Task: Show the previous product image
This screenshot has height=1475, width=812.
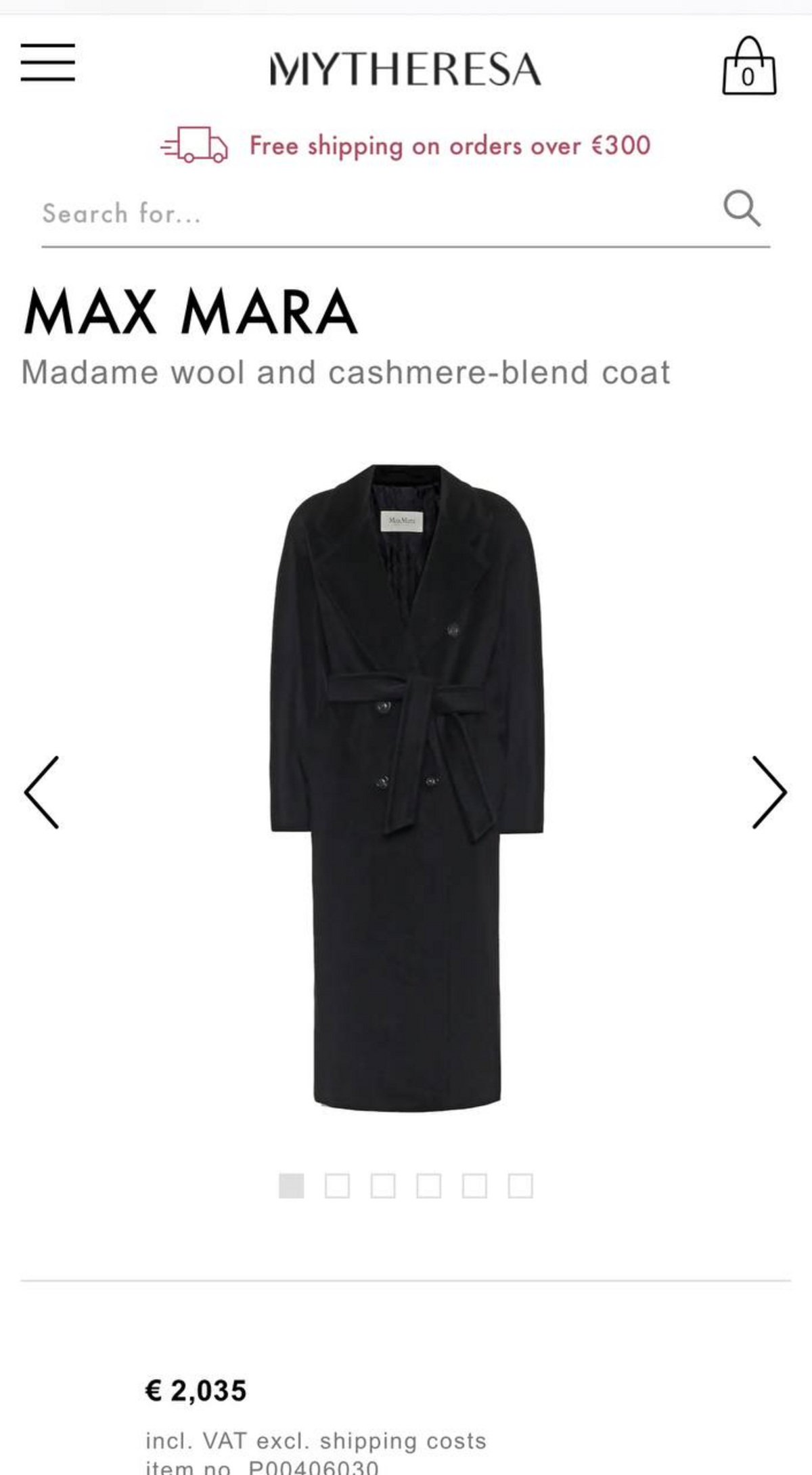Action: click(x=42, y=792)
